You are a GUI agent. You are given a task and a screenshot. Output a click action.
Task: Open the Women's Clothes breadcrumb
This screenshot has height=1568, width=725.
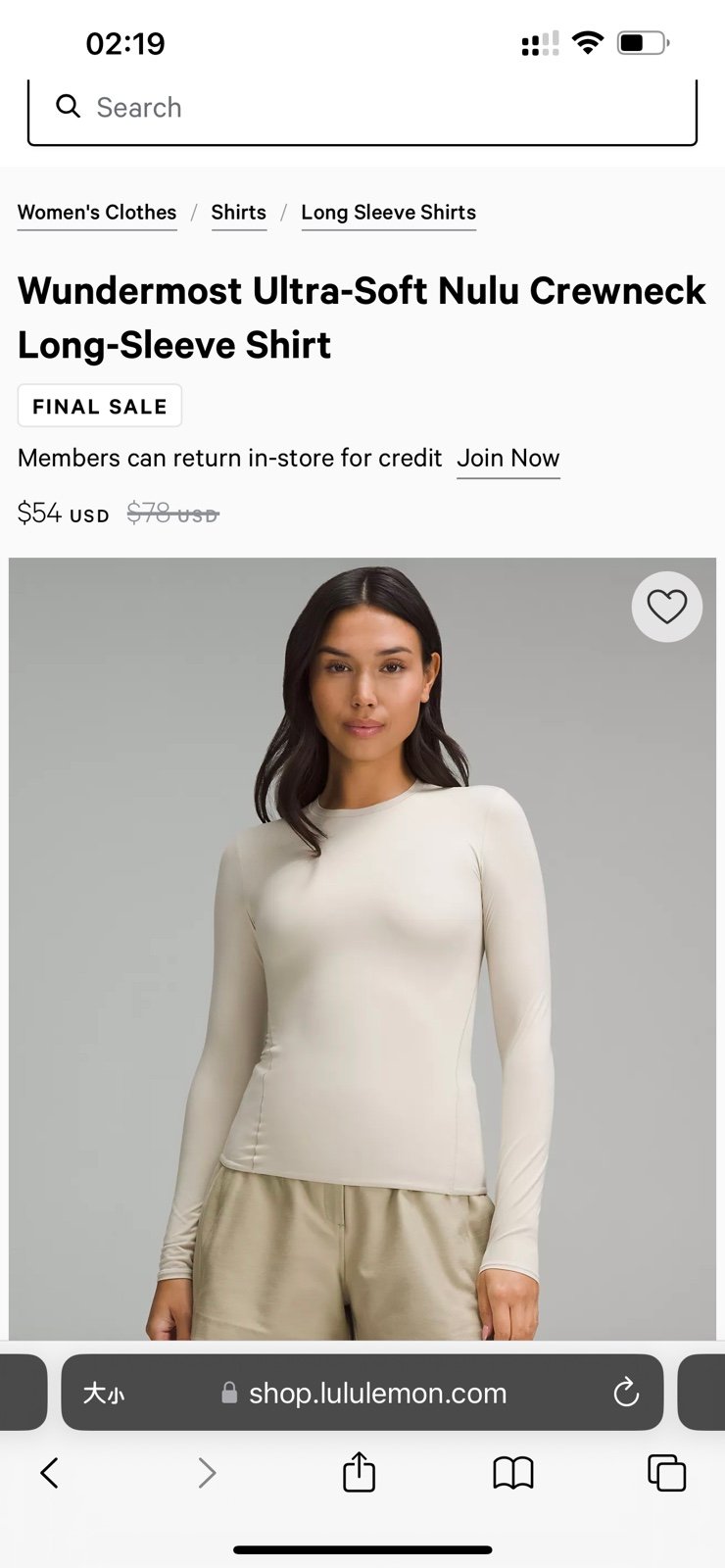97,213
